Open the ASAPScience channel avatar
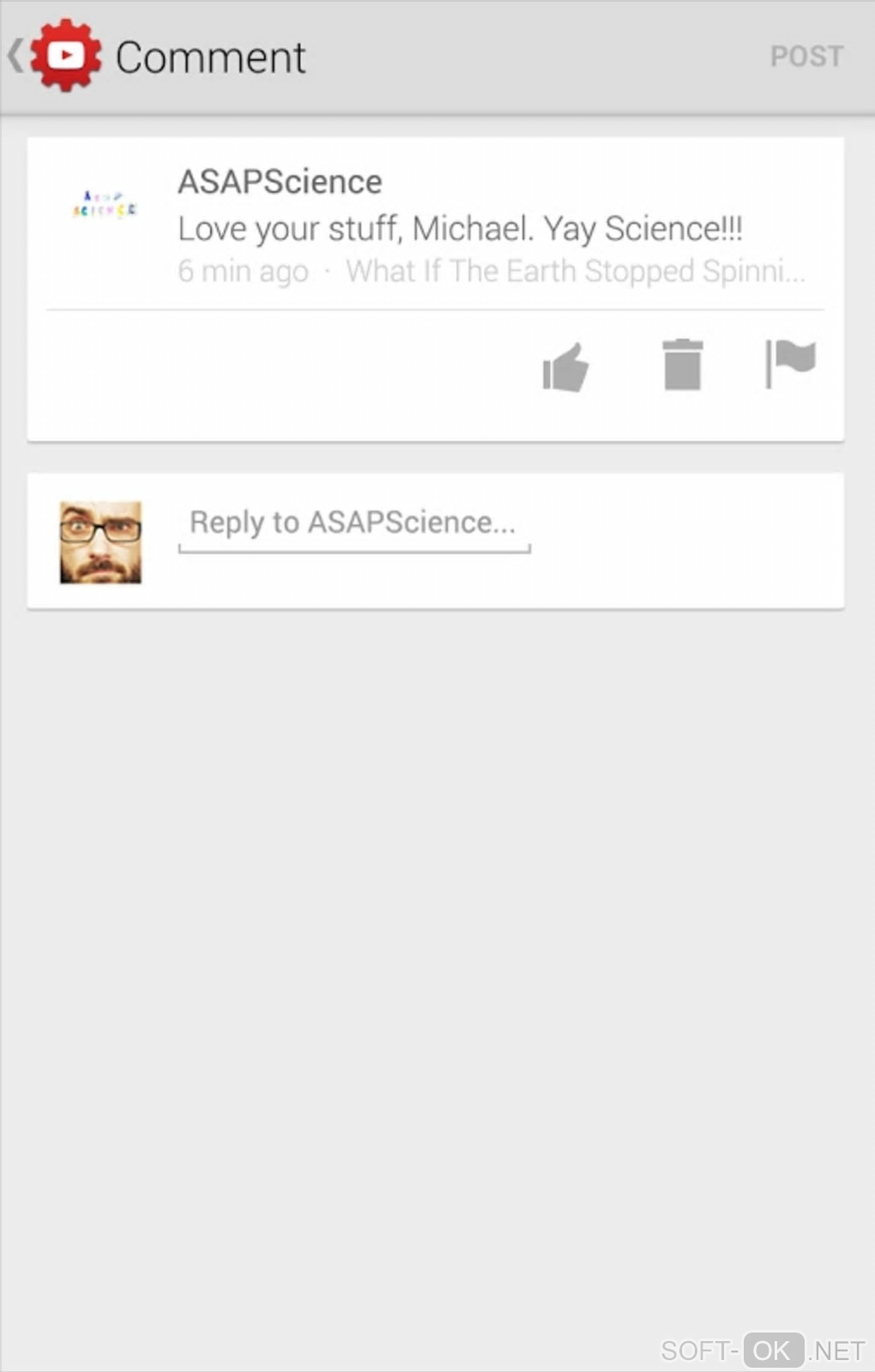 pos(104,206)
